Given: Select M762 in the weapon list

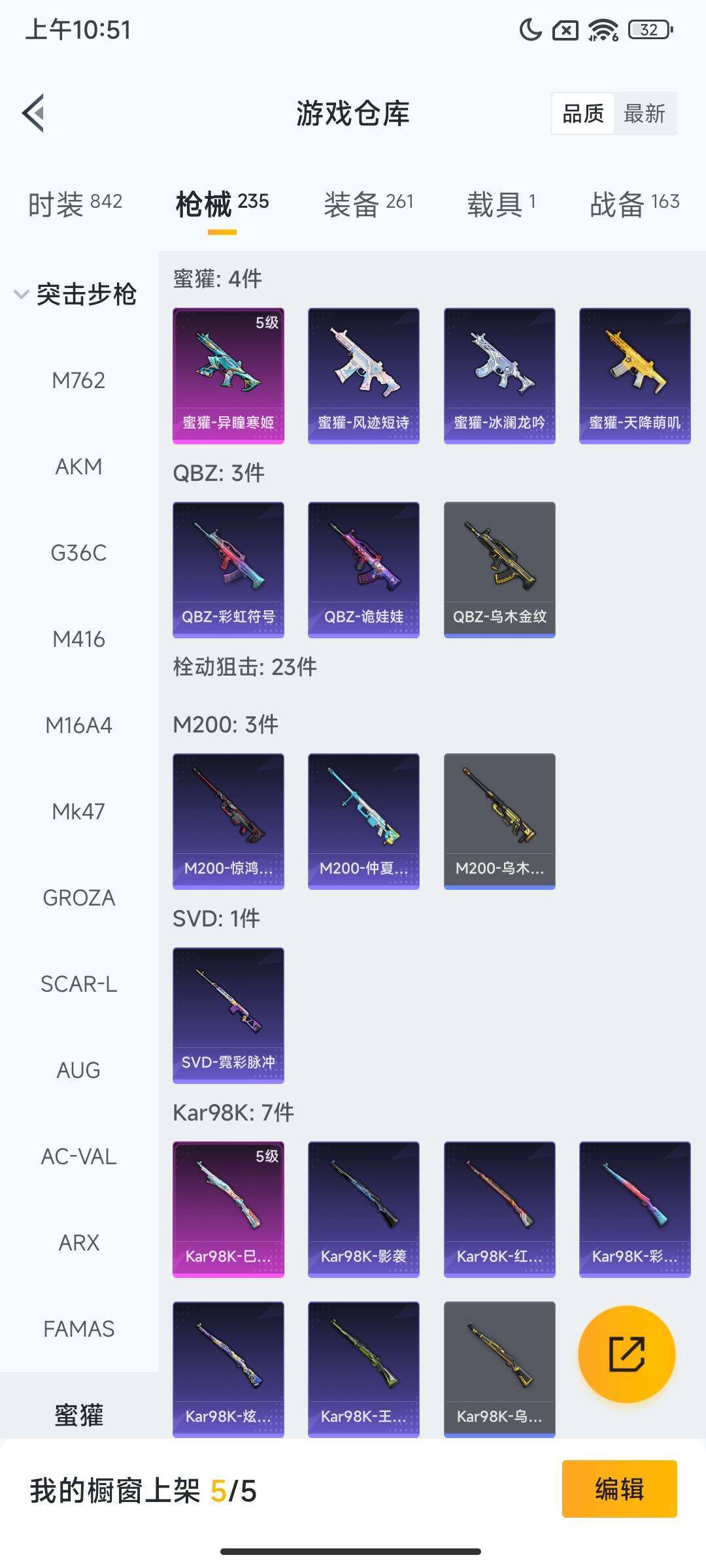Looking at the screenshot, I should click(x=78, y=380).
